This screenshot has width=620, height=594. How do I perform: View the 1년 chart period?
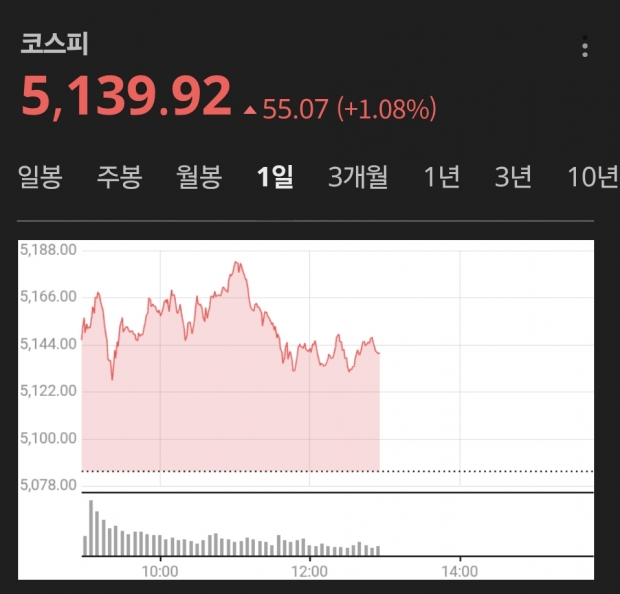coord(441,178)
